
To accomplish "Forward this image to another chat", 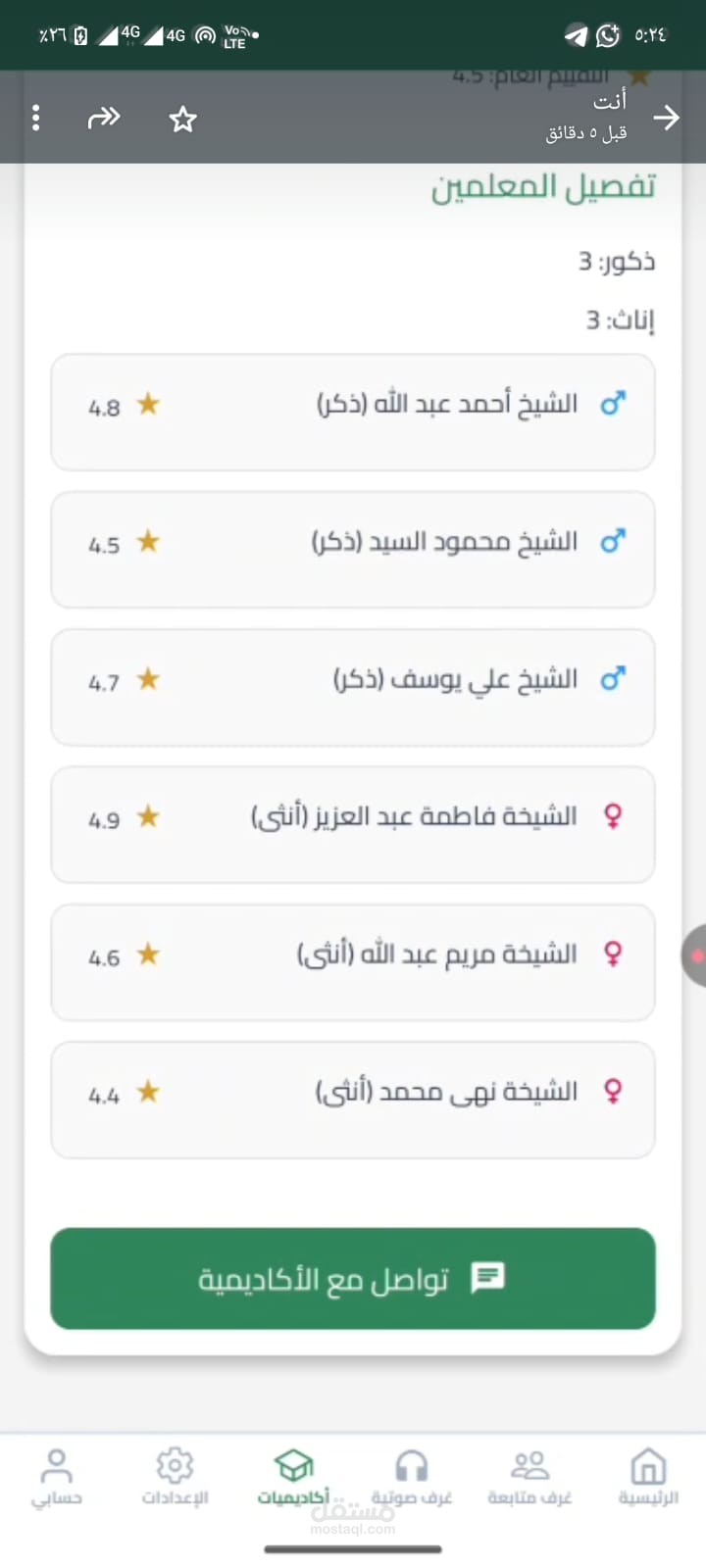I will coord(103,119).
